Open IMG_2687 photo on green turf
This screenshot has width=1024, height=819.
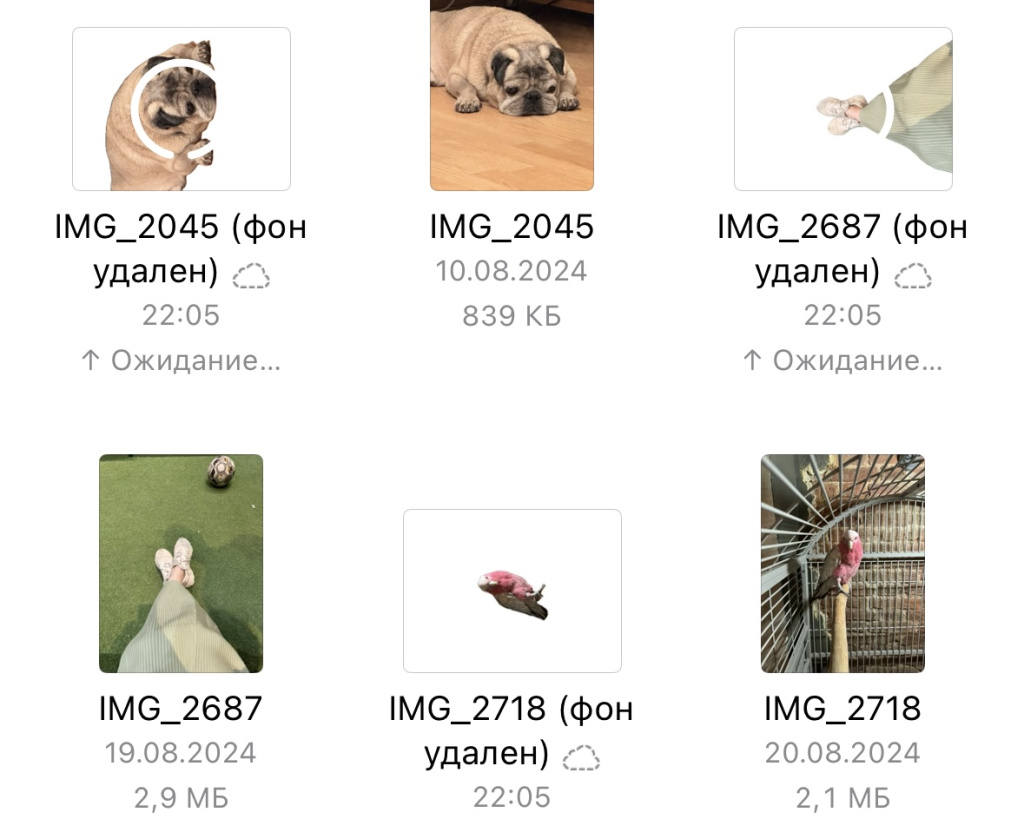181,563
